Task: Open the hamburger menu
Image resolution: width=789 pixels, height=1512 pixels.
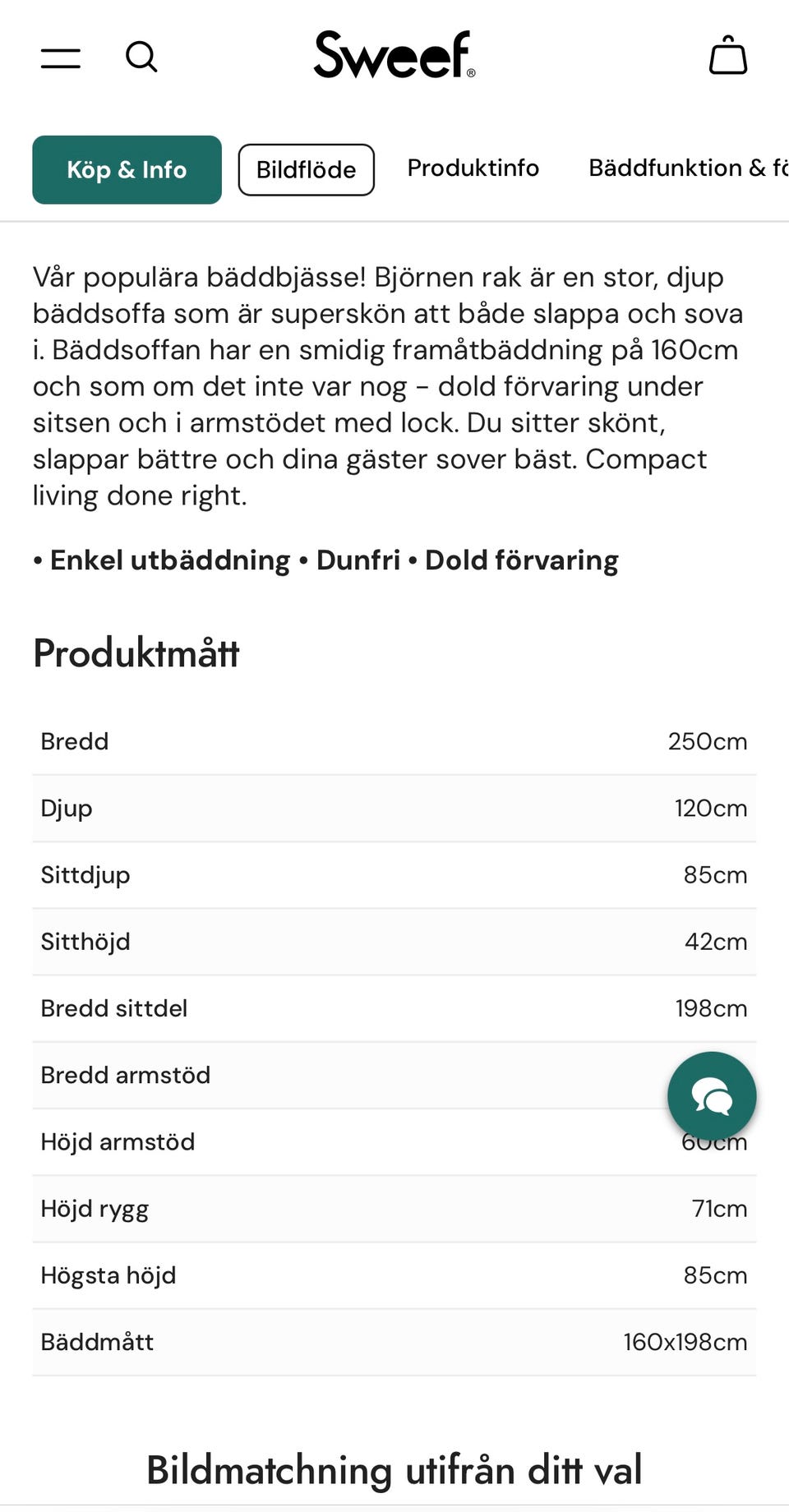Action: click(x=61, y=58)
